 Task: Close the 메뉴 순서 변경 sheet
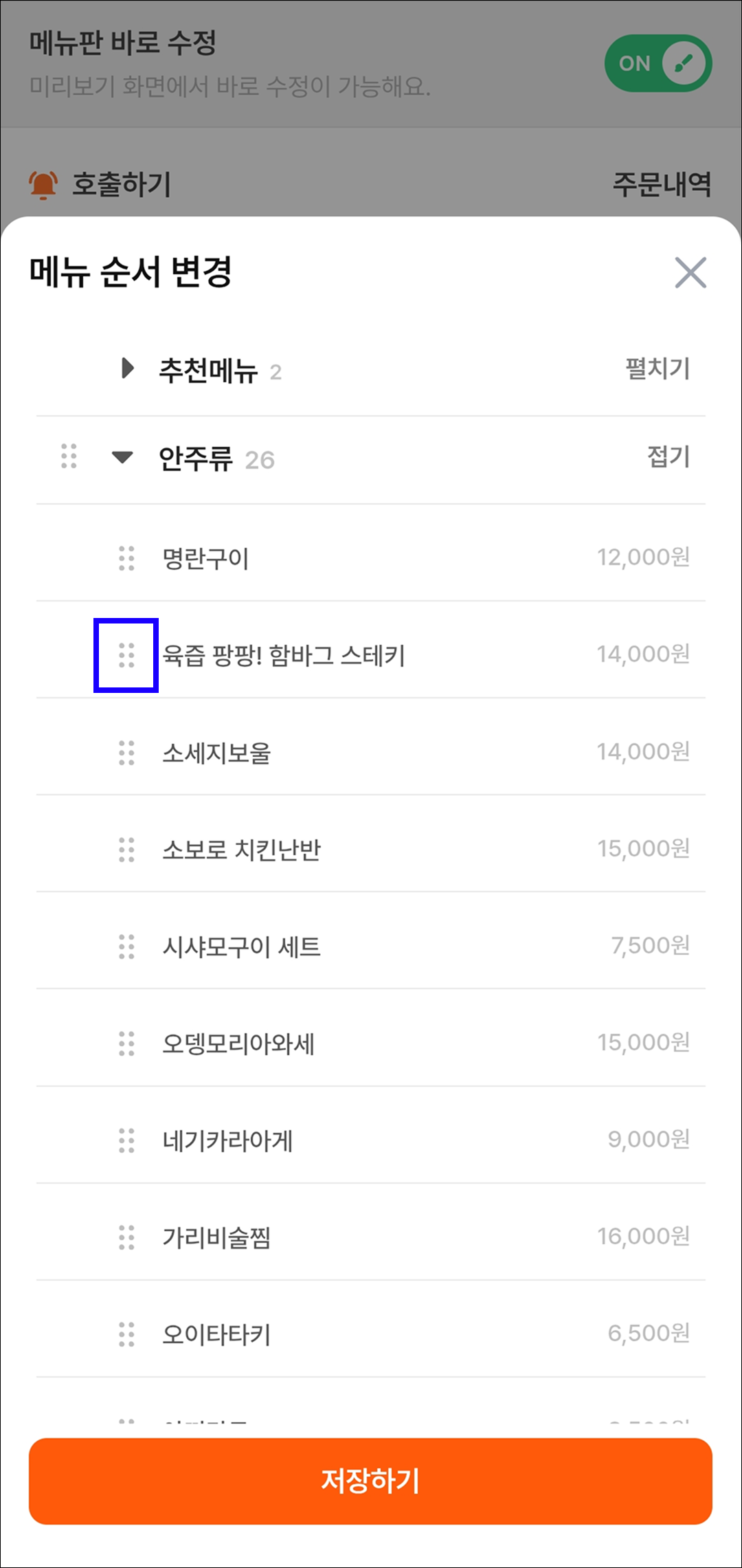point(690,273)
